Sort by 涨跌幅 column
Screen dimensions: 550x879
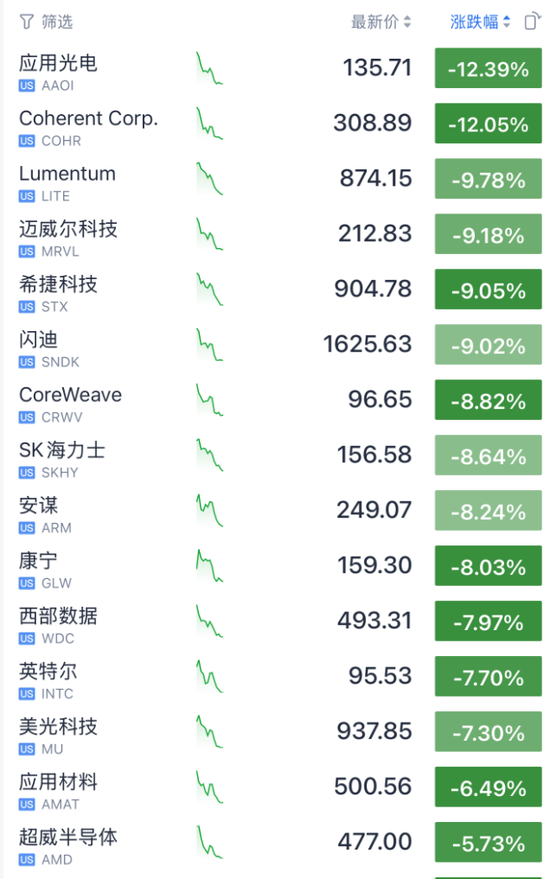(x=480, y=22)
